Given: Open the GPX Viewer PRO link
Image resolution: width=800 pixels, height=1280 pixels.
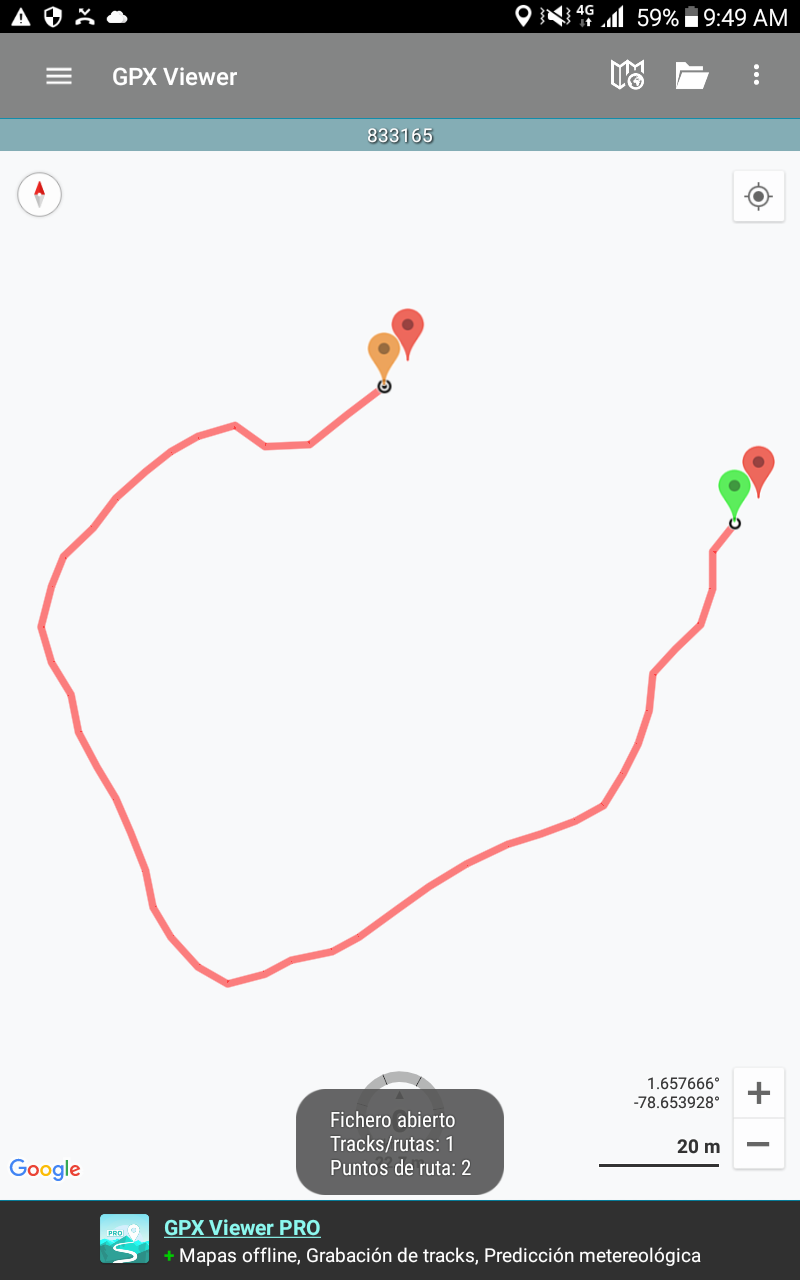Looking at the screenshot, I should (242, 1228).
